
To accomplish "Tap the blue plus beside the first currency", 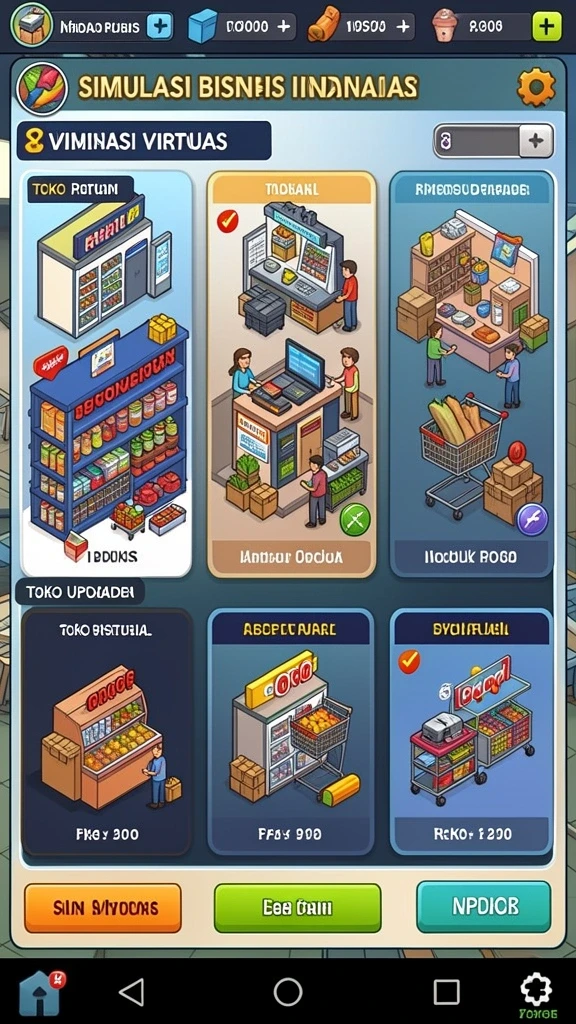I will pos(159,27).
